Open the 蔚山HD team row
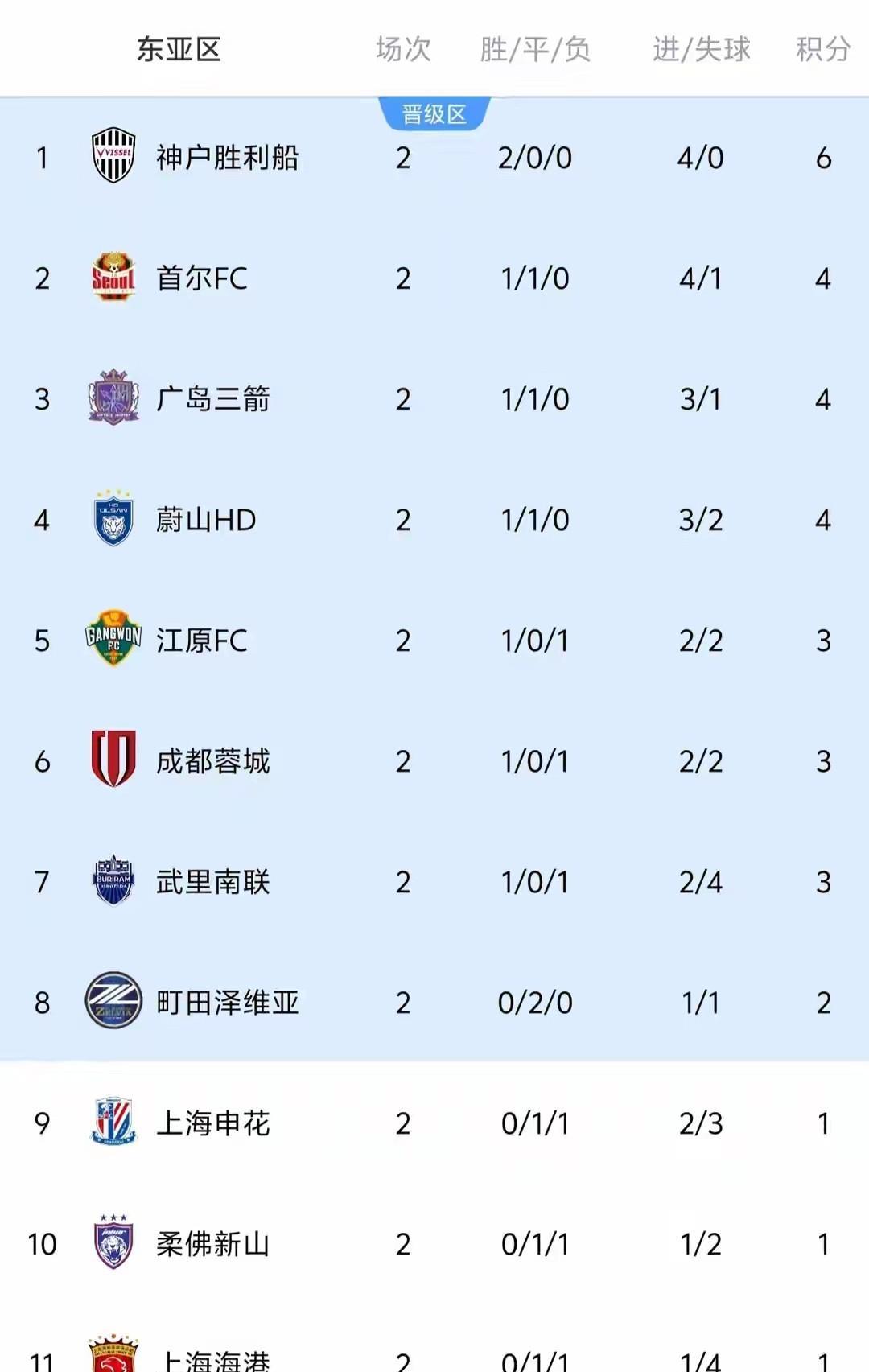The image size is (869, 1372). 434,520
